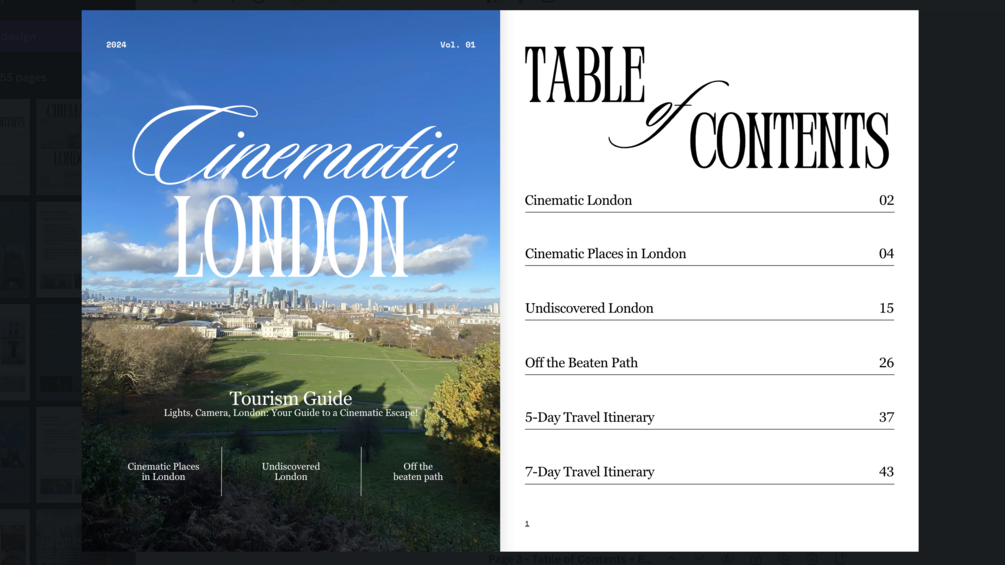Viewport: 1005px width, 565px height.
Task: Tap the enlarged Cinematic London spread preview
Action: point(500,280)
